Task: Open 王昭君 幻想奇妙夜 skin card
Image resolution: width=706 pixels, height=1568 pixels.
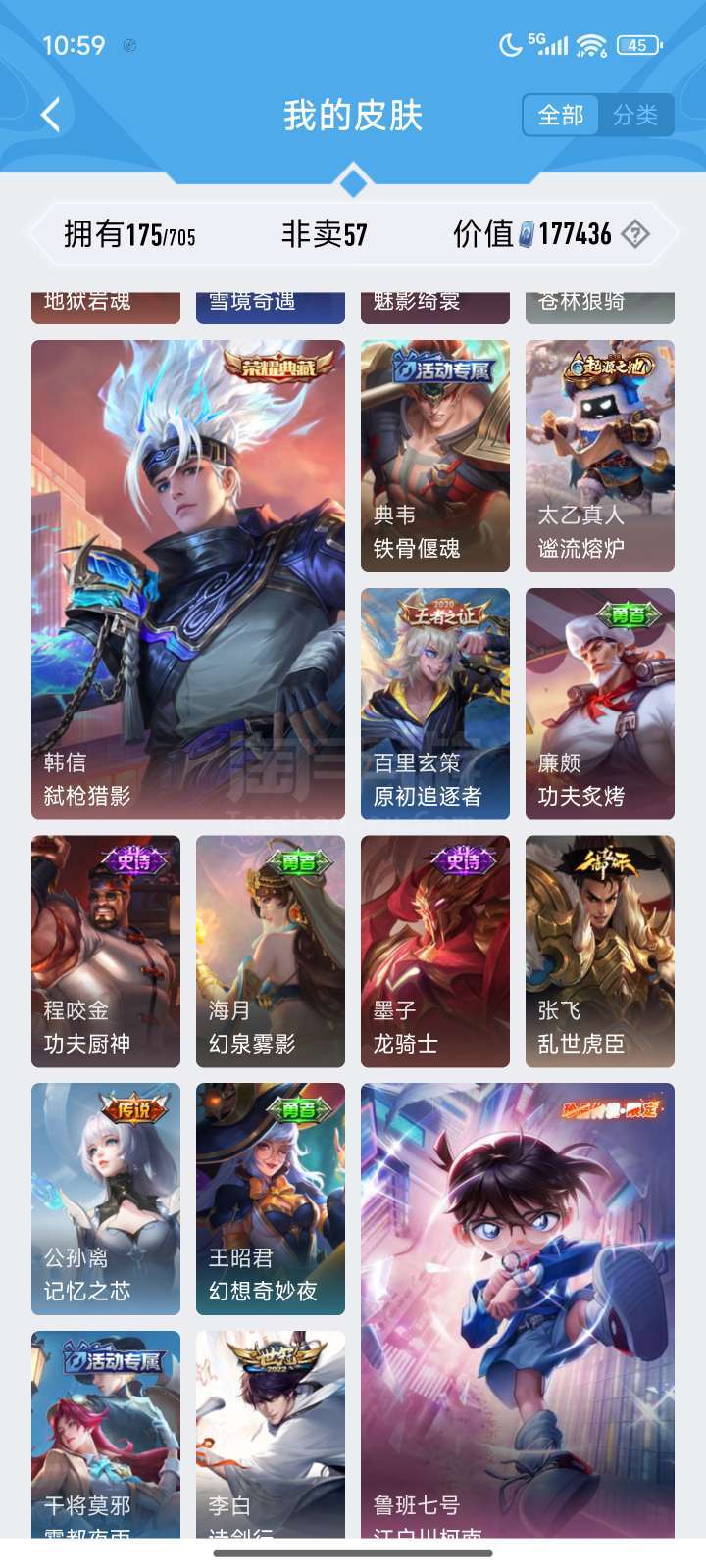Action: pos(271,1199)
